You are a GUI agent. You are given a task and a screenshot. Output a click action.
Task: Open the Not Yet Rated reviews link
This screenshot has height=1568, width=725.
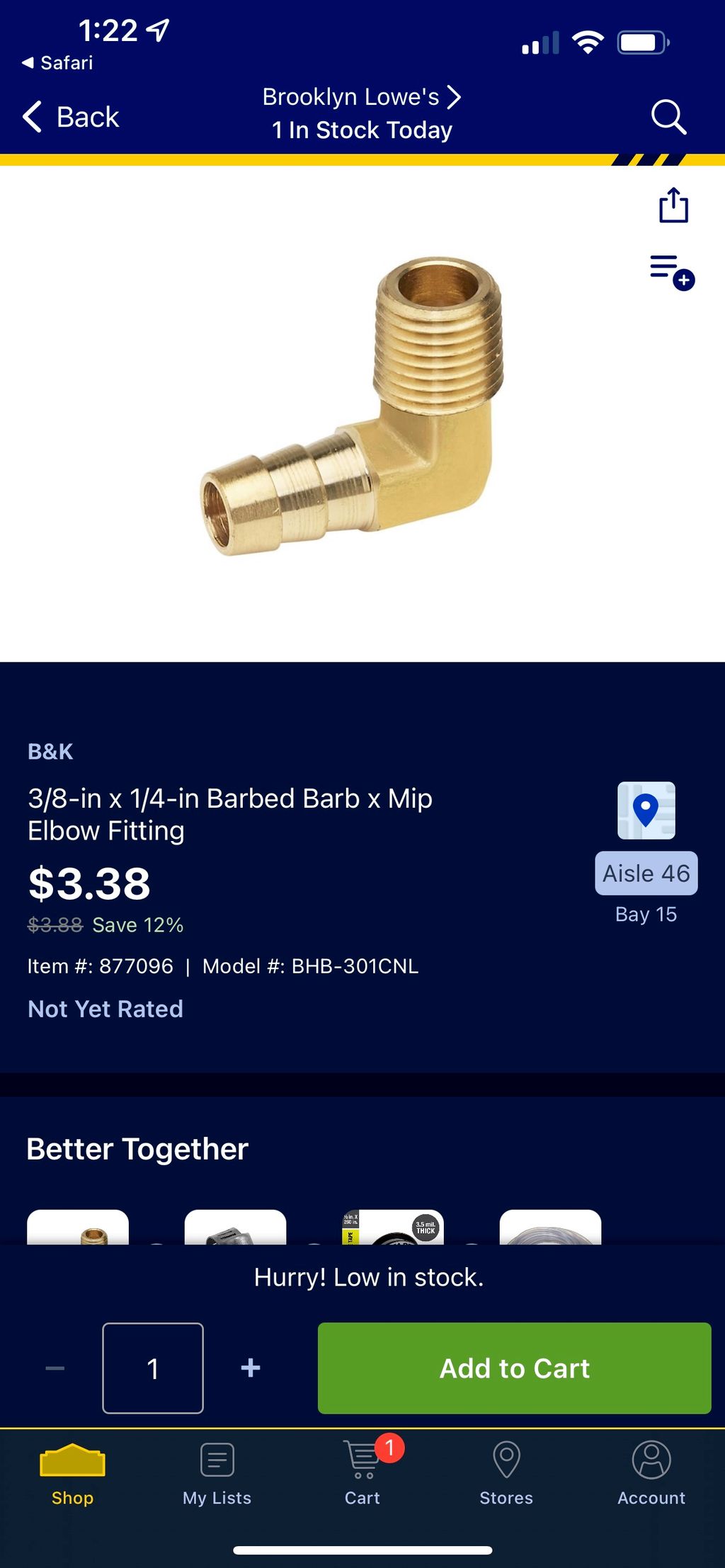pos(105,1009)
